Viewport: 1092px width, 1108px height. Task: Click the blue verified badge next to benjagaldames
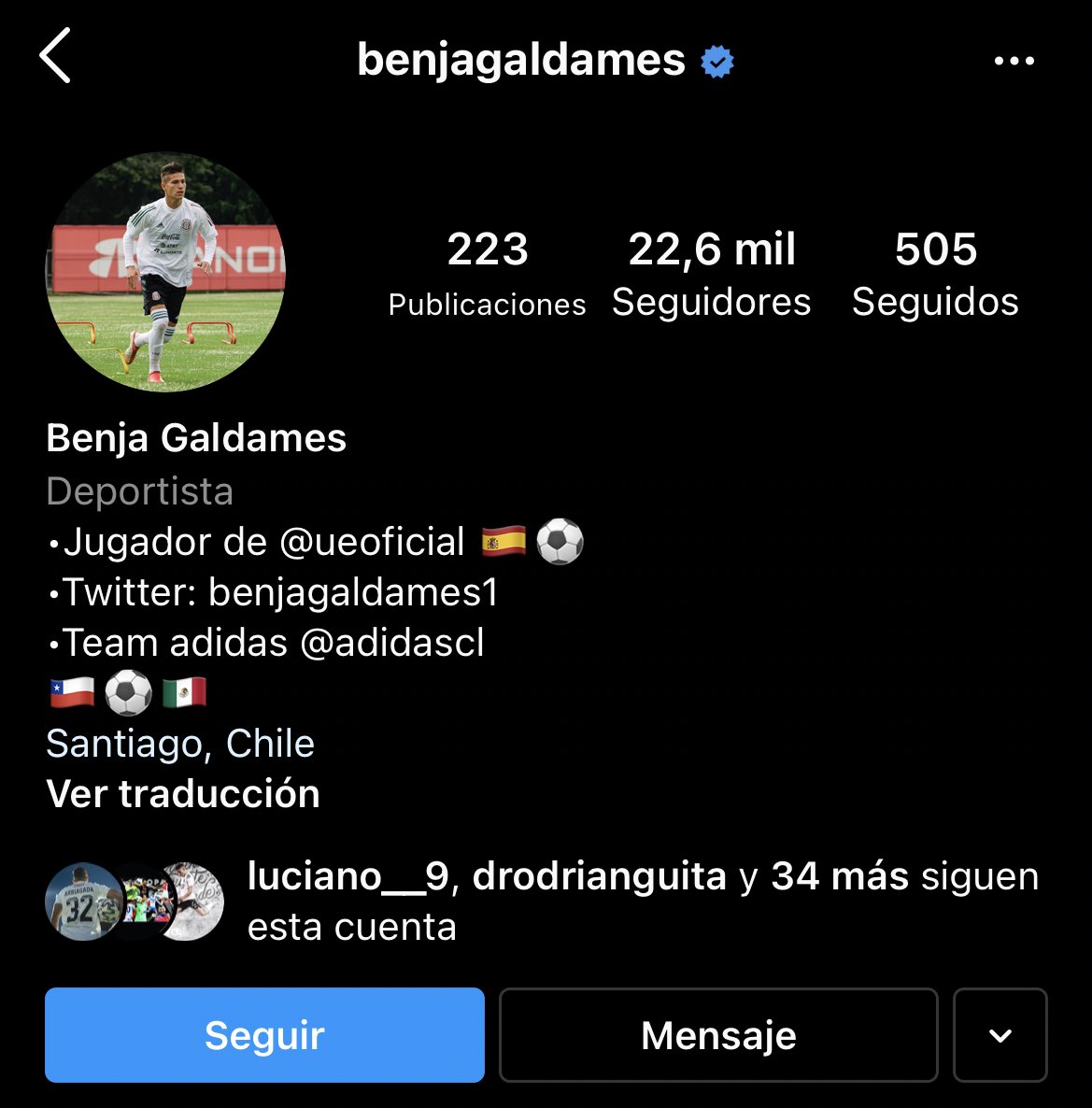716,60
